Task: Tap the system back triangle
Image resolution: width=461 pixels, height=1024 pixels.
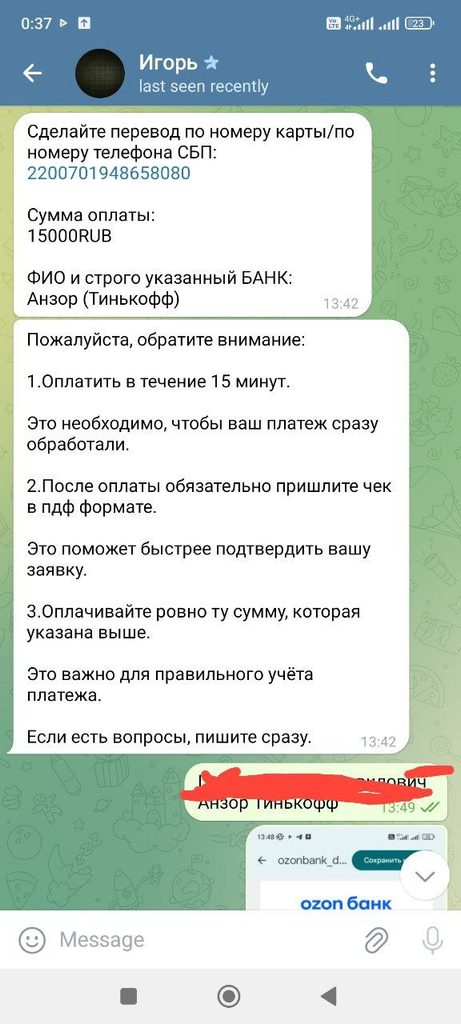Action: pyautogui.click(x=329, y=996)
